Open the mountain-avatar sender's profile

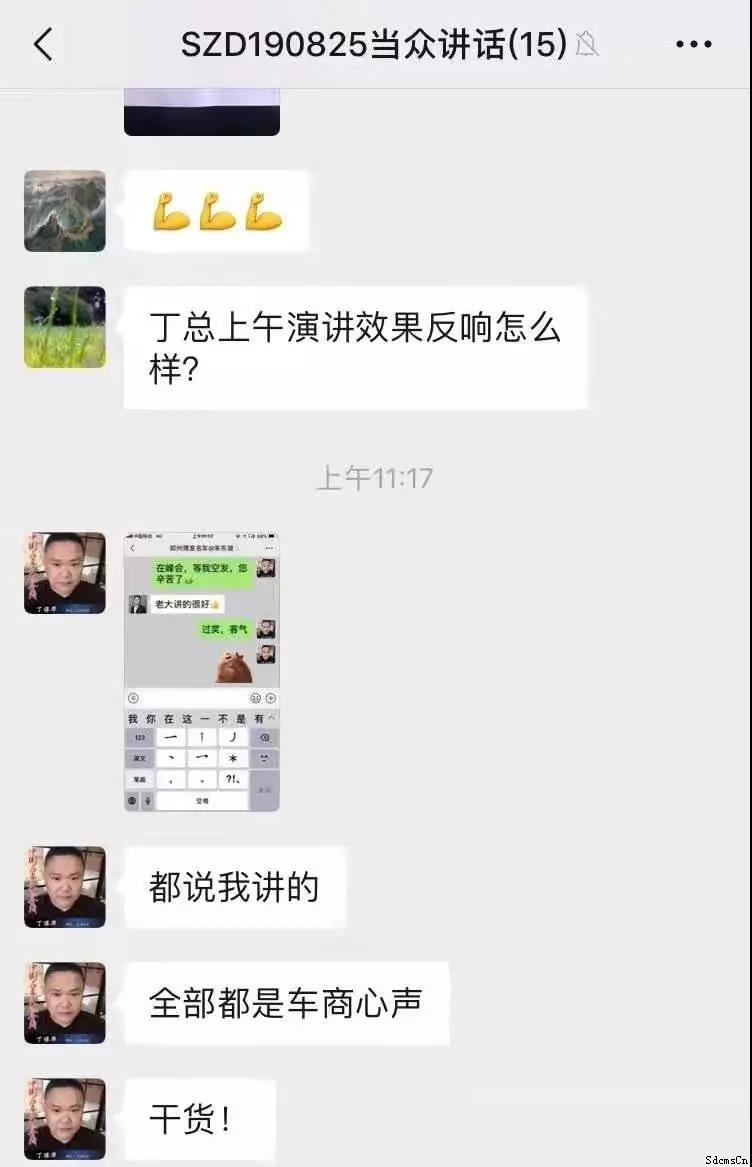tap(65, 210)
